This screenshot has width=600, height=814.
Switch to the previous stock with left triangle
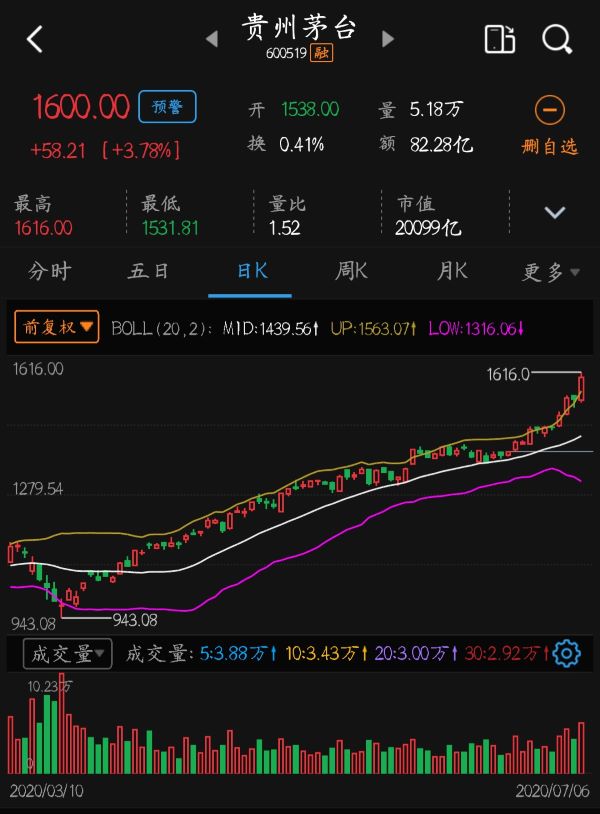211,39
